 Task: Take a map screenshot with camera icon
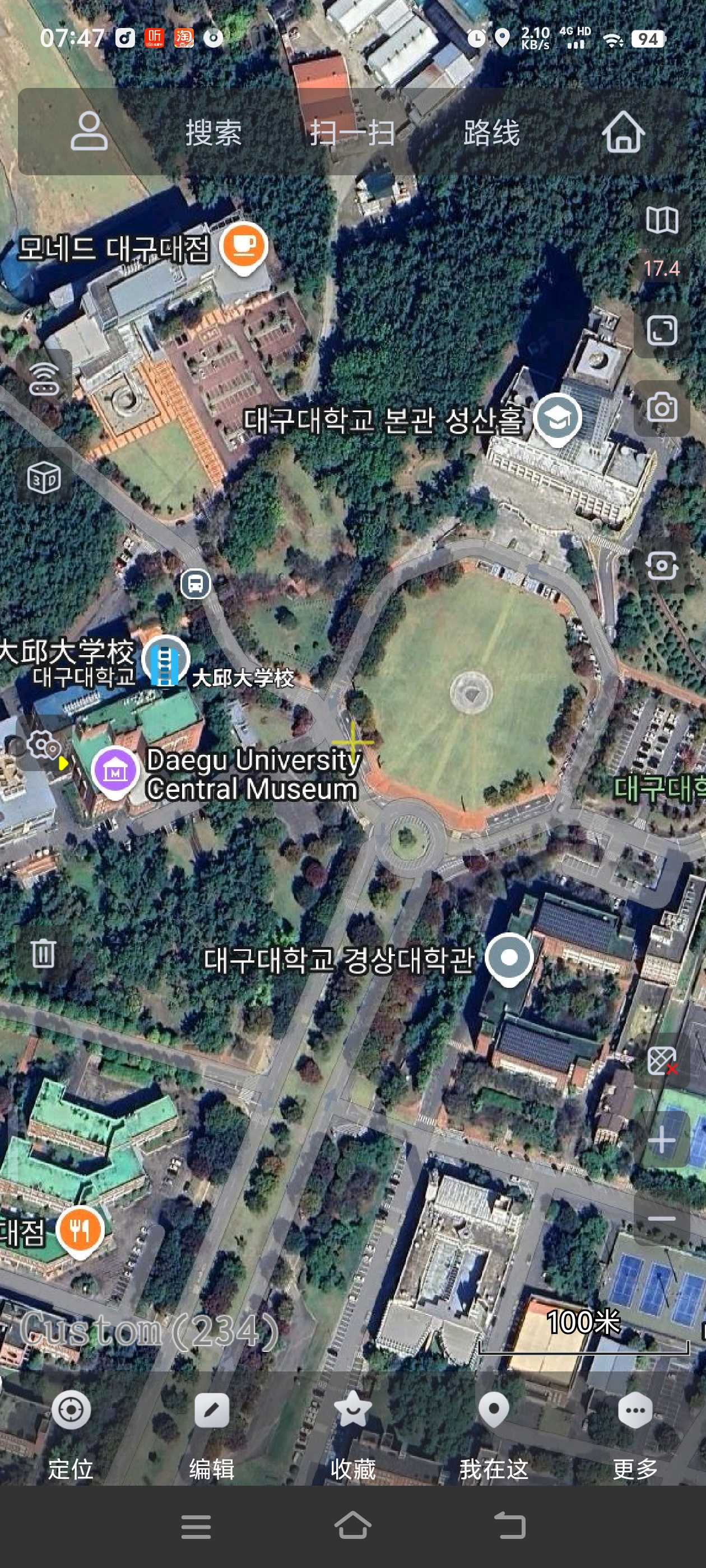[x=662, y=407]
